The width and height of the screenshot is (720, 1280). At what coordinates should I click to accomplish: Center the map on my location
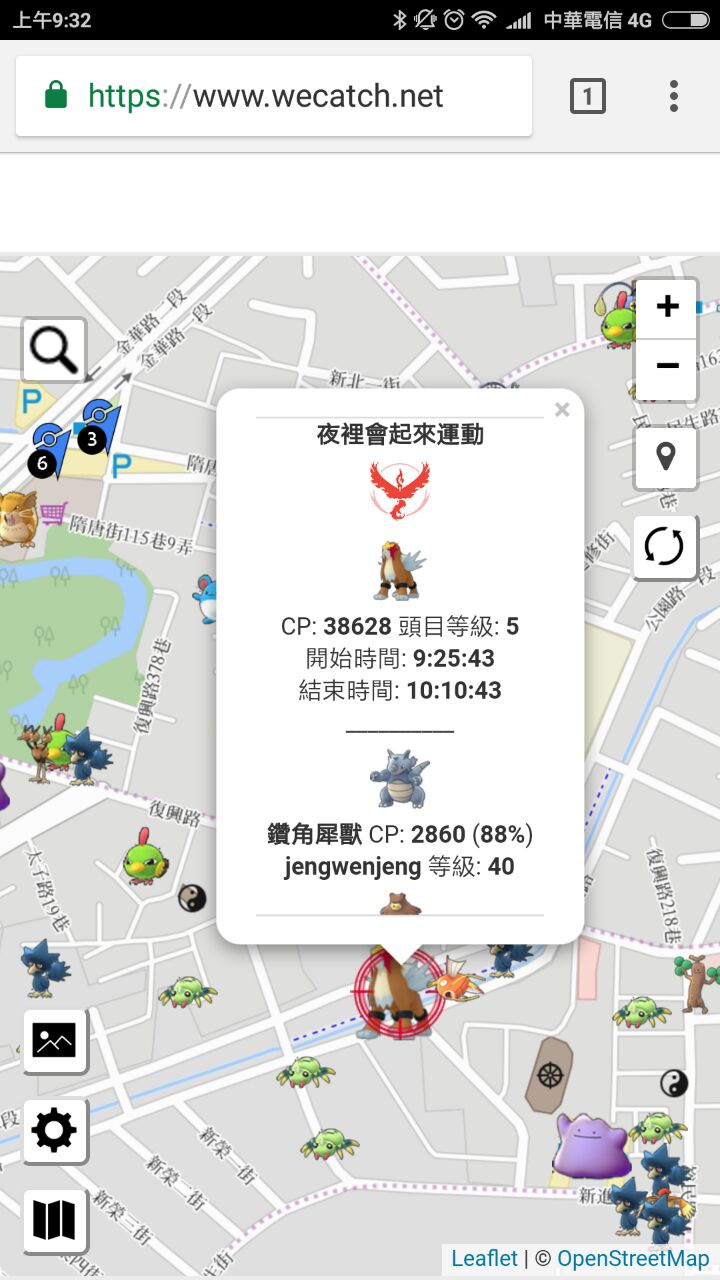point(665,458)
